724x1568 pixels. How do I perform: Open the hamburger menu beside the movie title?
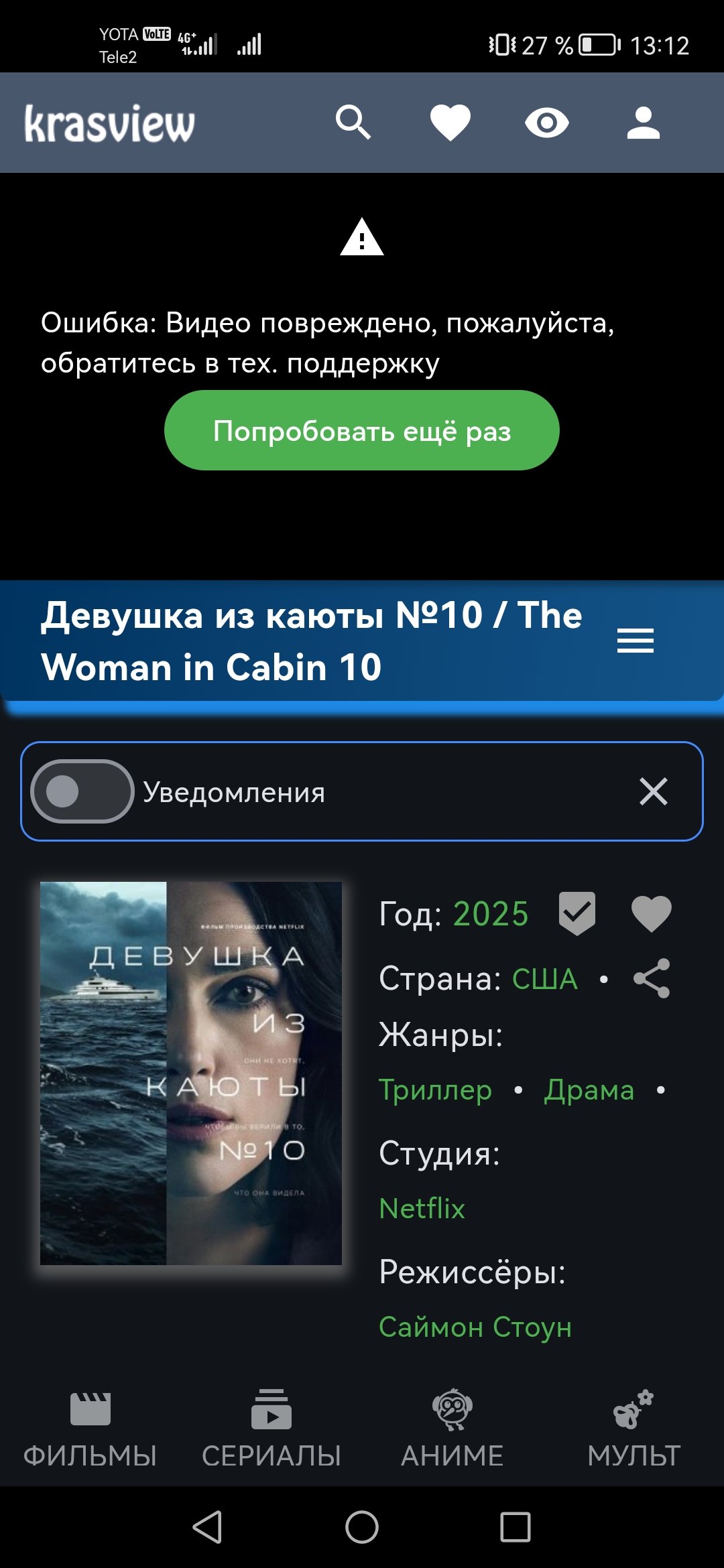click(635, 641)
